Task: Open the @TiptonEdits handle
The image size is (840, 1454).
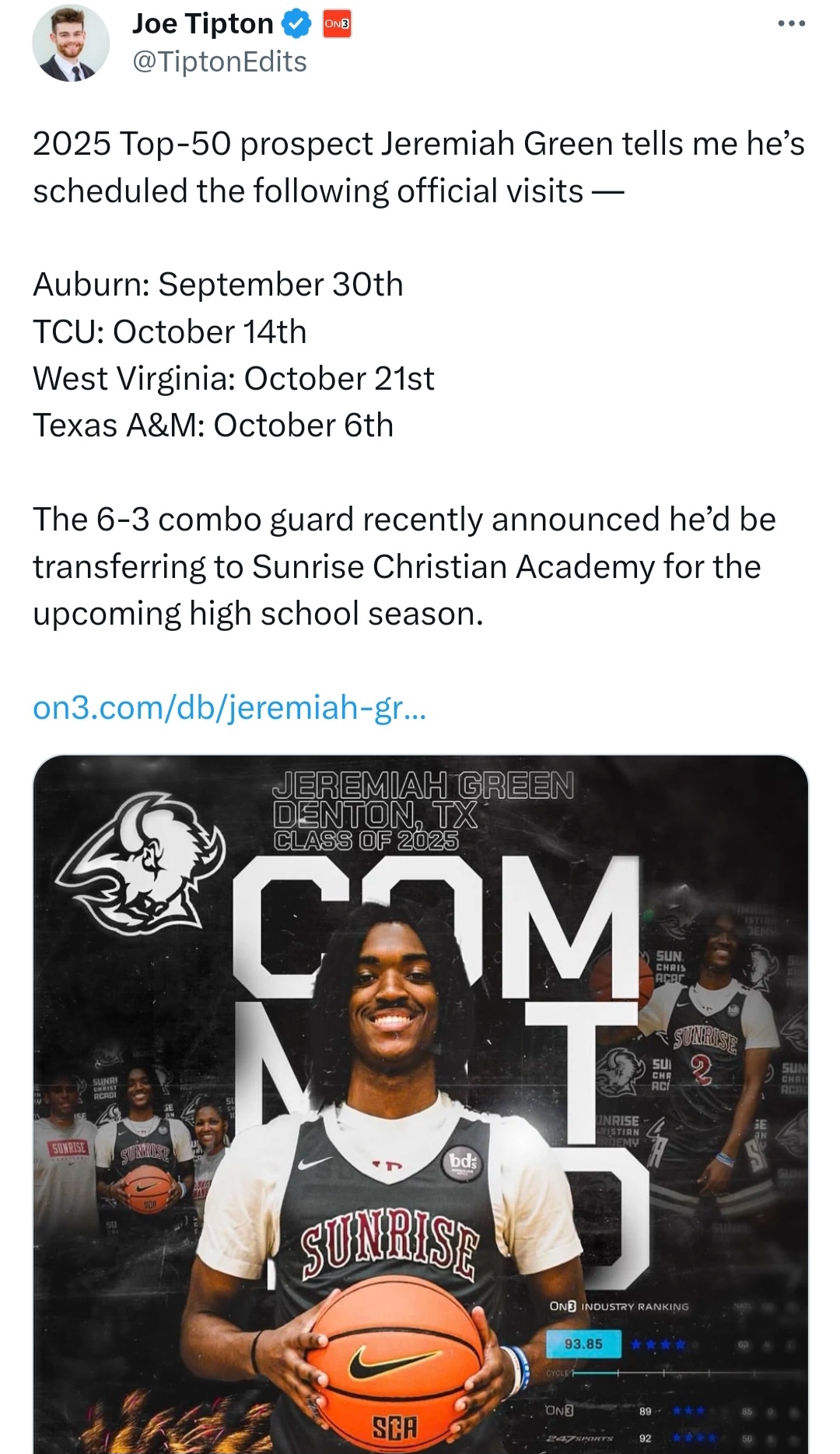Action: (220, 61)
